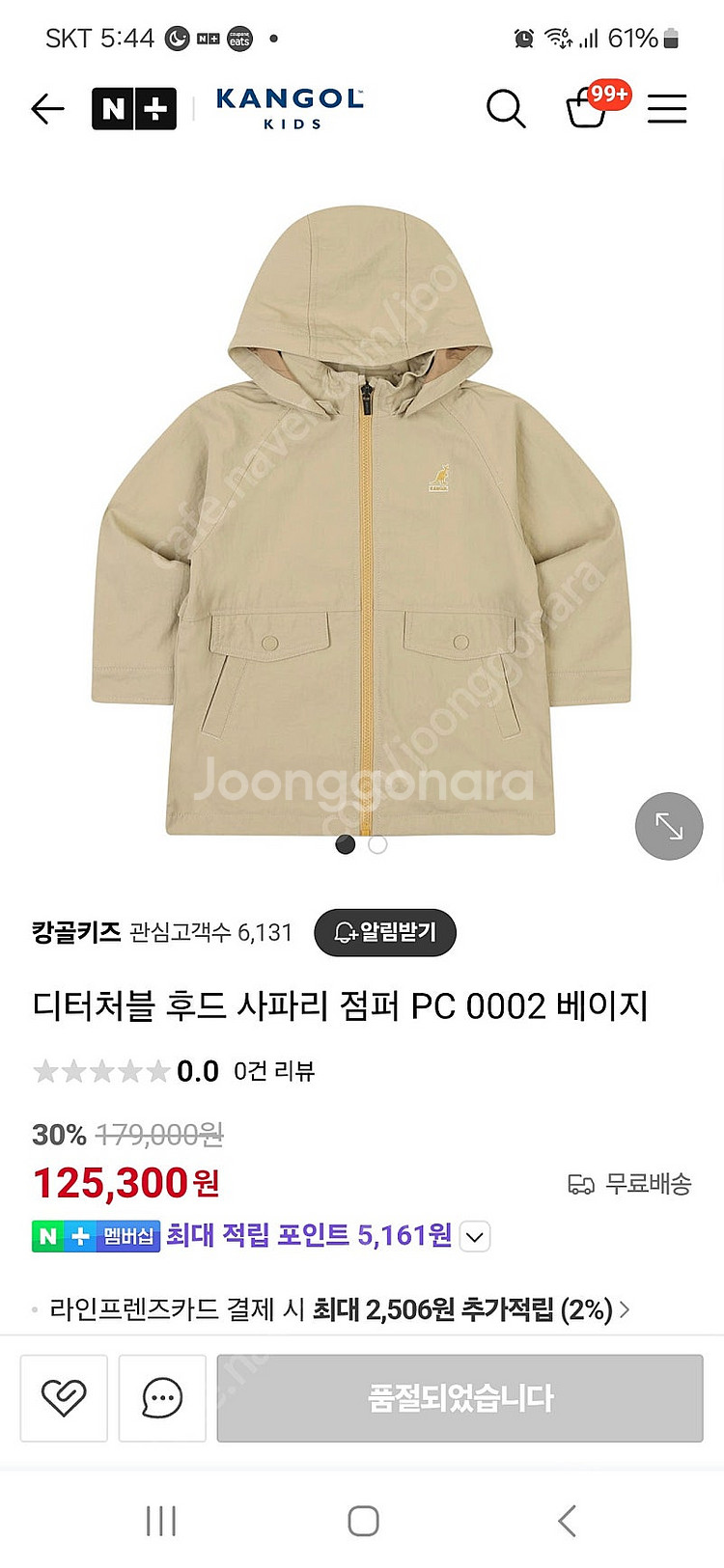Open the search icon
The image size is (724, 1568).
point(506,109)
